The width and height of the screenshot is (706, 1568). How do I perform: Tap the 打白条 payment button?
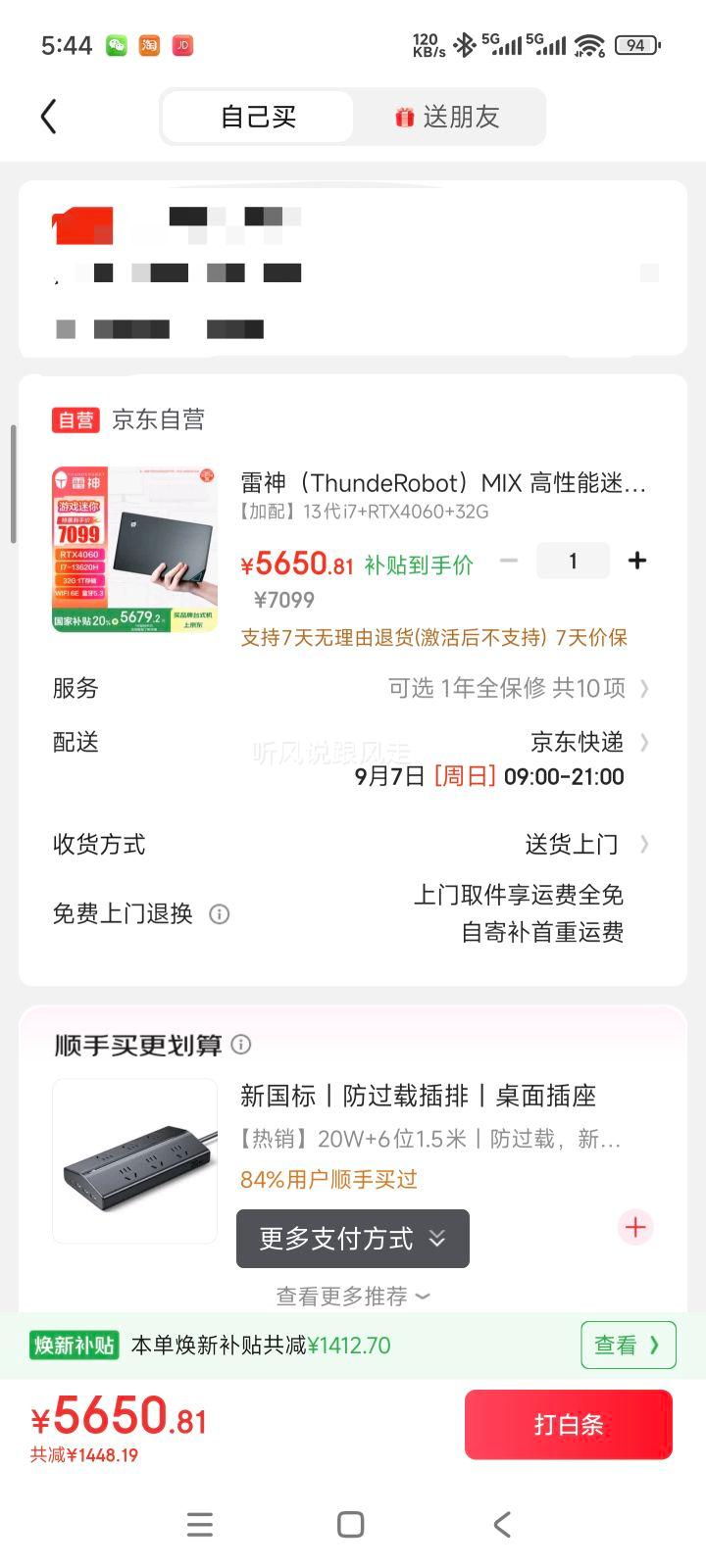tap(568, 1424)
